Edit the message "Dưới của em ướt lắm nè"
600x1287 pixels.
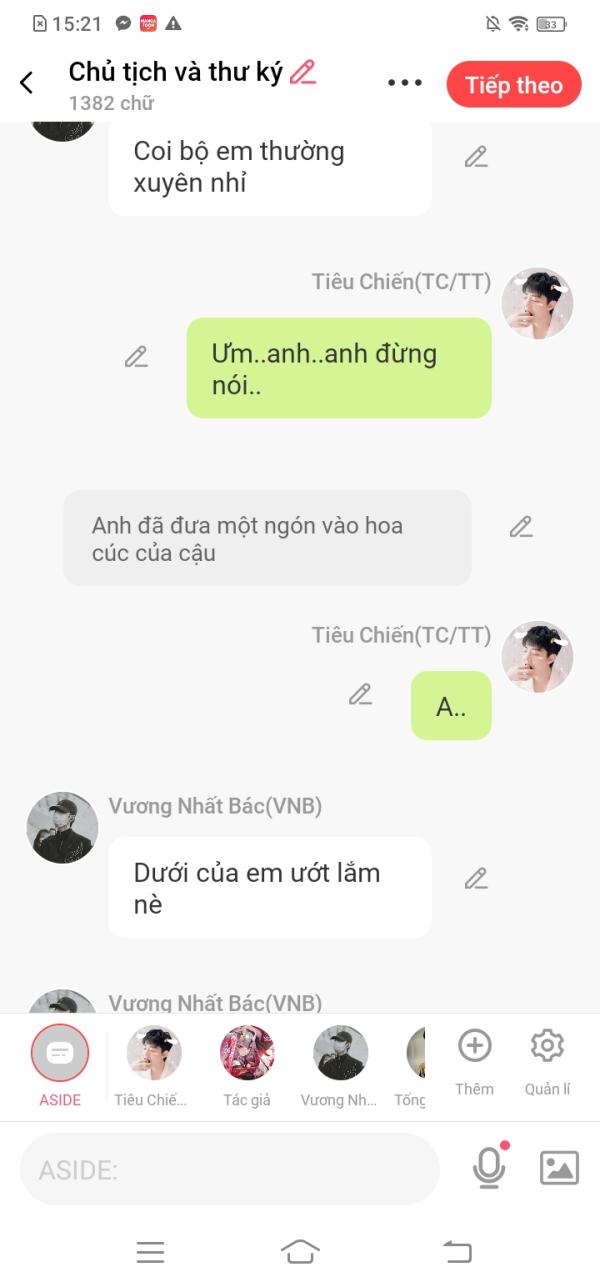pyautogui.click(x=476, y=879)
